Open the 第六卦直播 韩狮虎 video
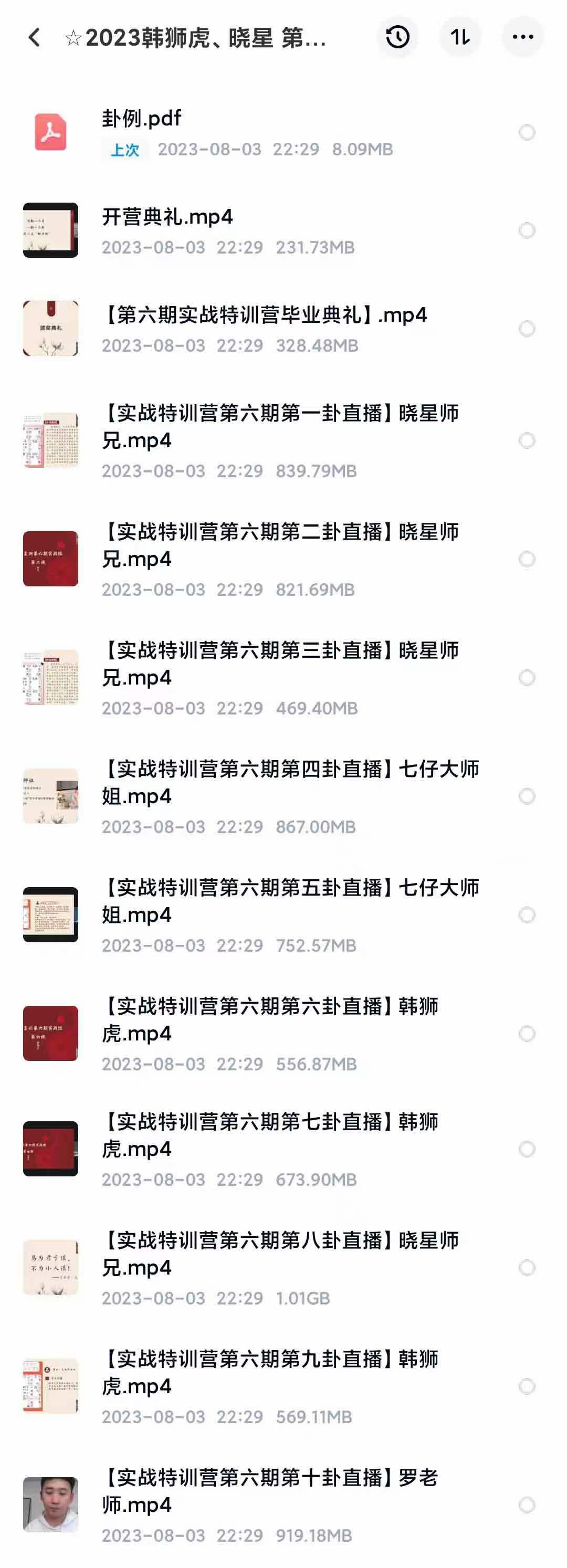 tap(270, 1019)
